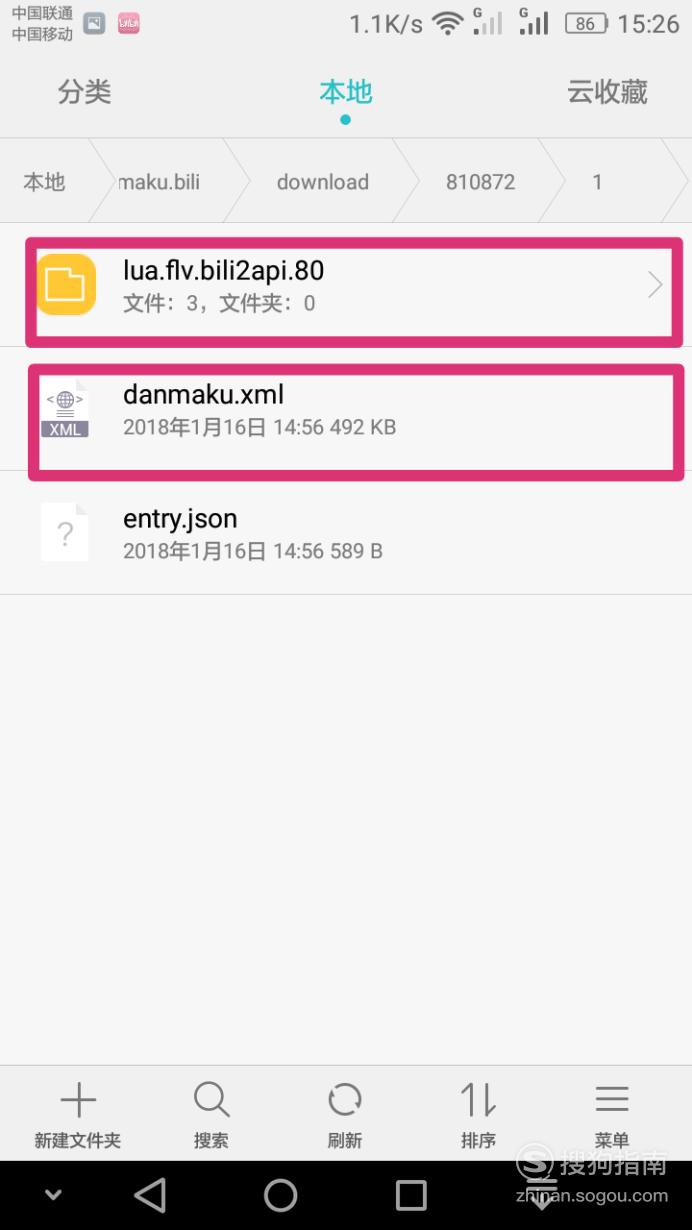Viewport: 692px width, 1230px height.
Task: Jump to the 810872 breadcrumb folder
Action: (x=480, y=182)
